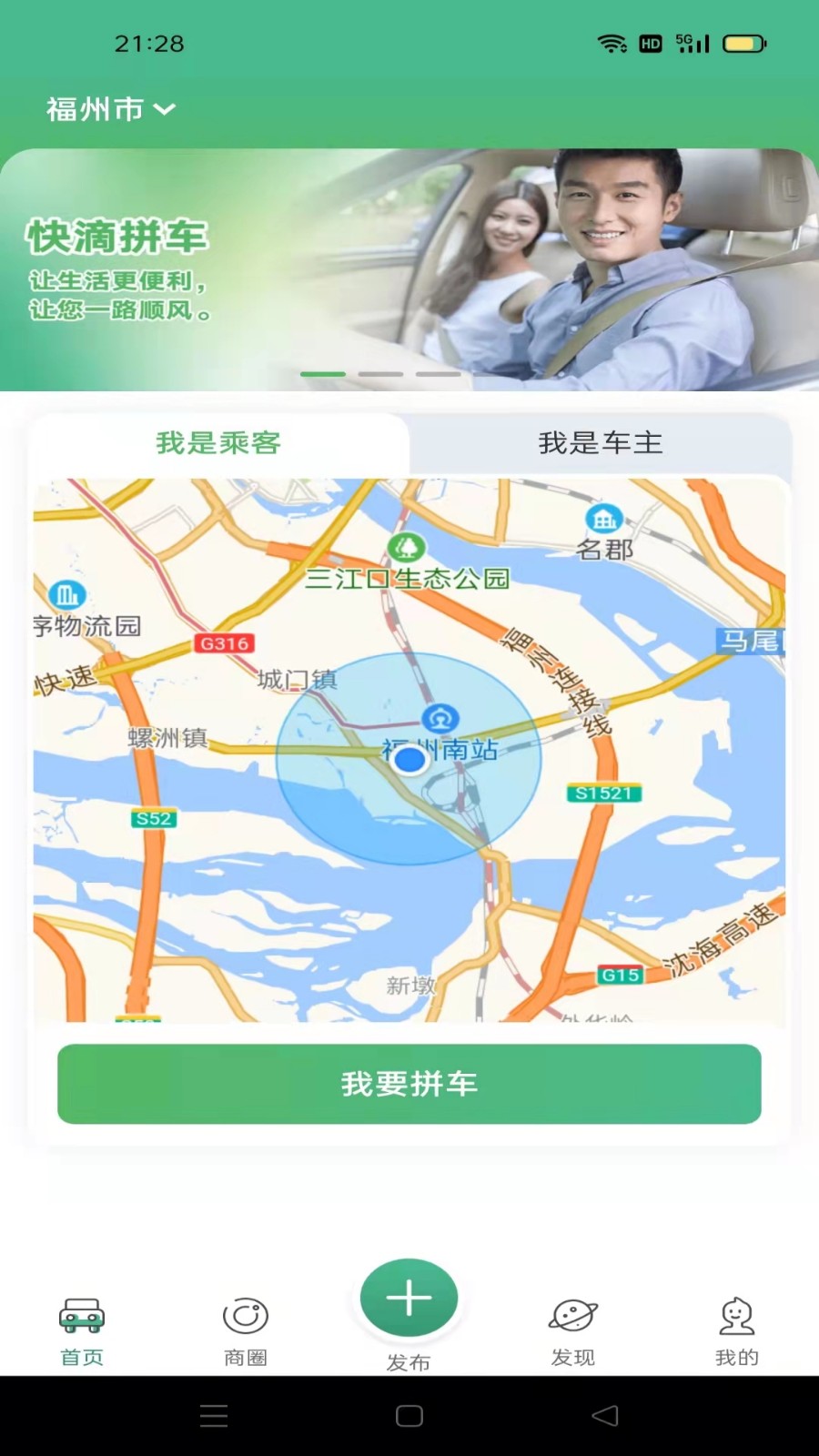Click the 名郡 building marker on the map
The width and height of the screenshot is (819, 1456).
pyautogui.click(x=602, y=521)
